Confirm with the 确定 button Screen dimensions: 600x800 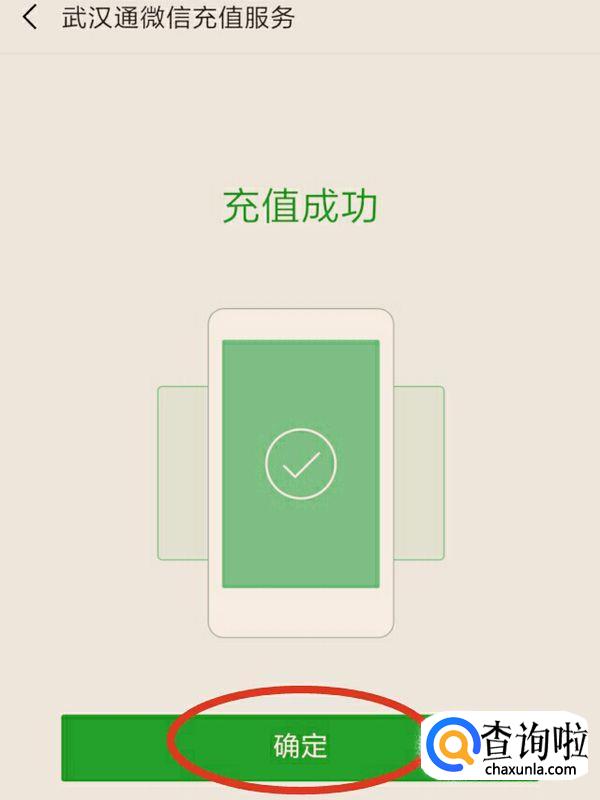pos(300,746)
